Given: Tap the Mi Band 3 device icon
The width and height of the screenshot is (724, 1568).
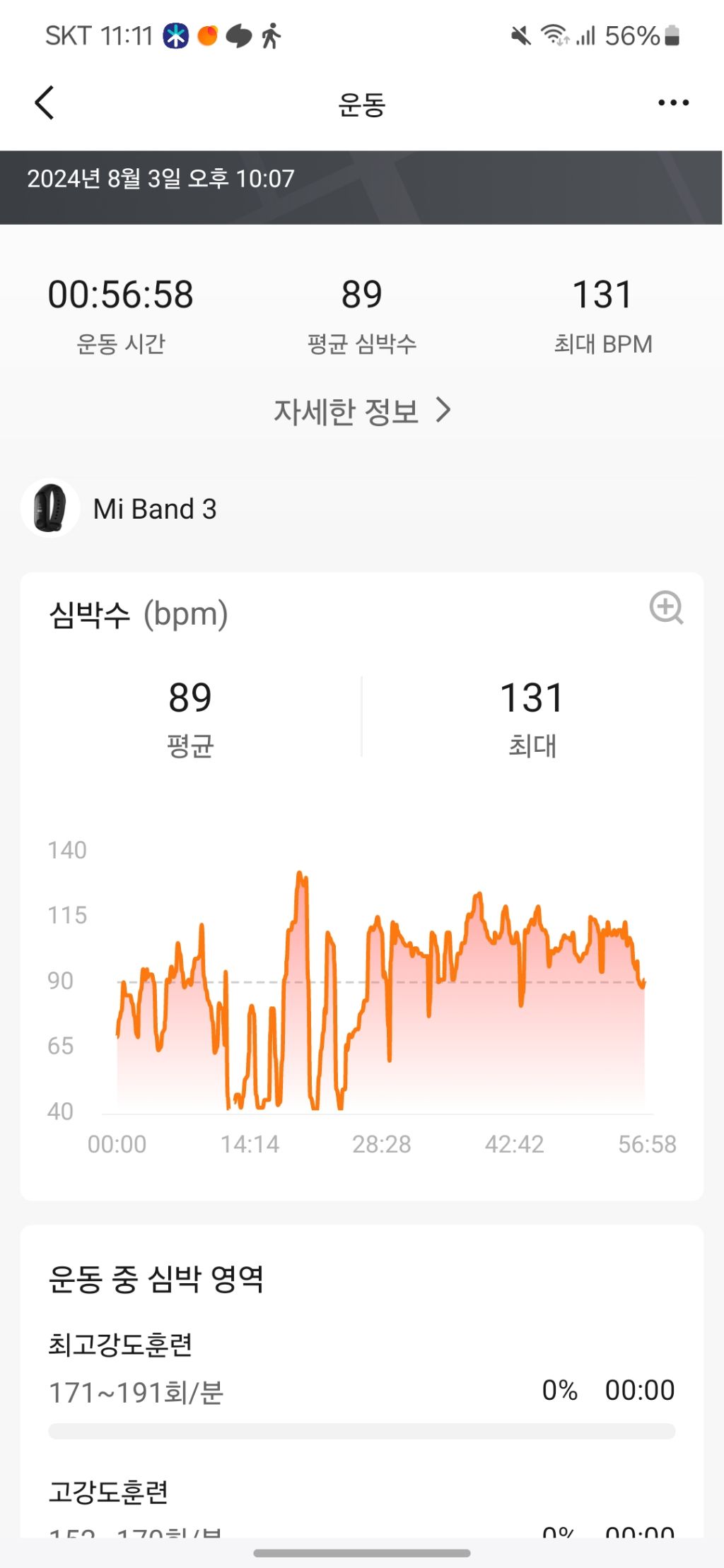Looking at the screenshot, I should pyautogui.click(x=52, y=508).
